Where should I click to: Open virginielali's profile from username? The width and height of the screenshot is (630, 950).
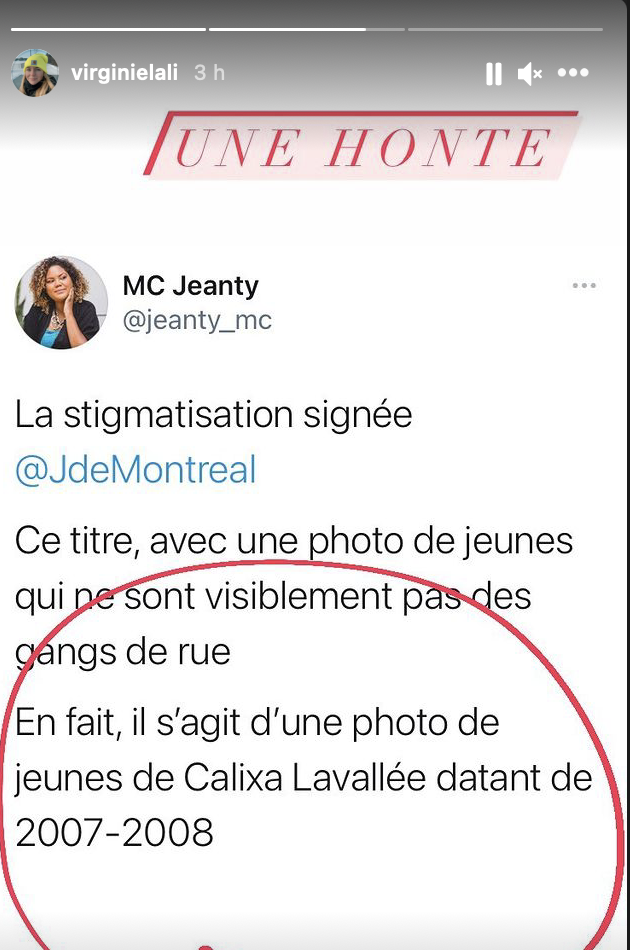click(127, 73)
